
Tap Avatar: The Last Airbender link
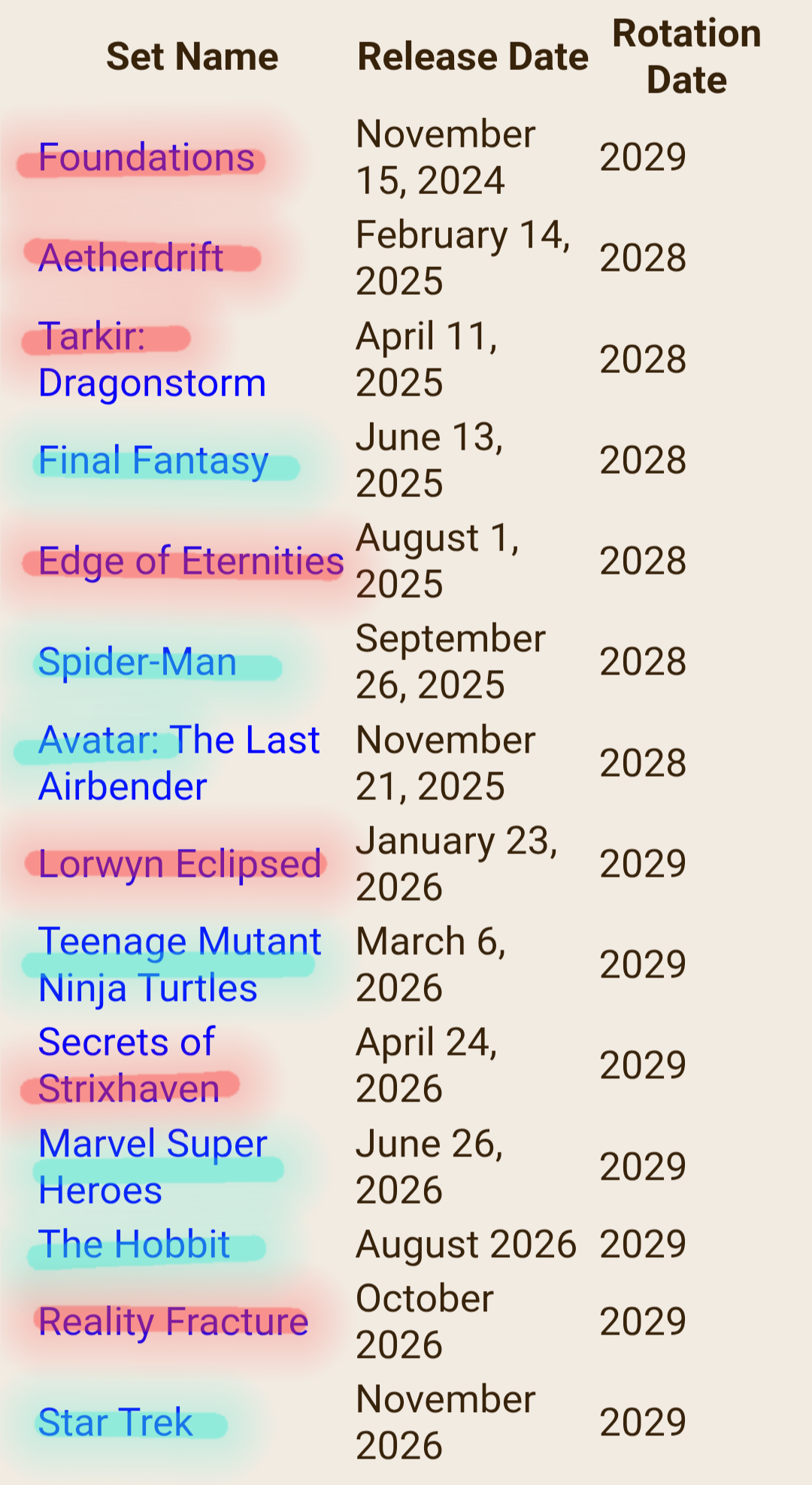[179, 763]
